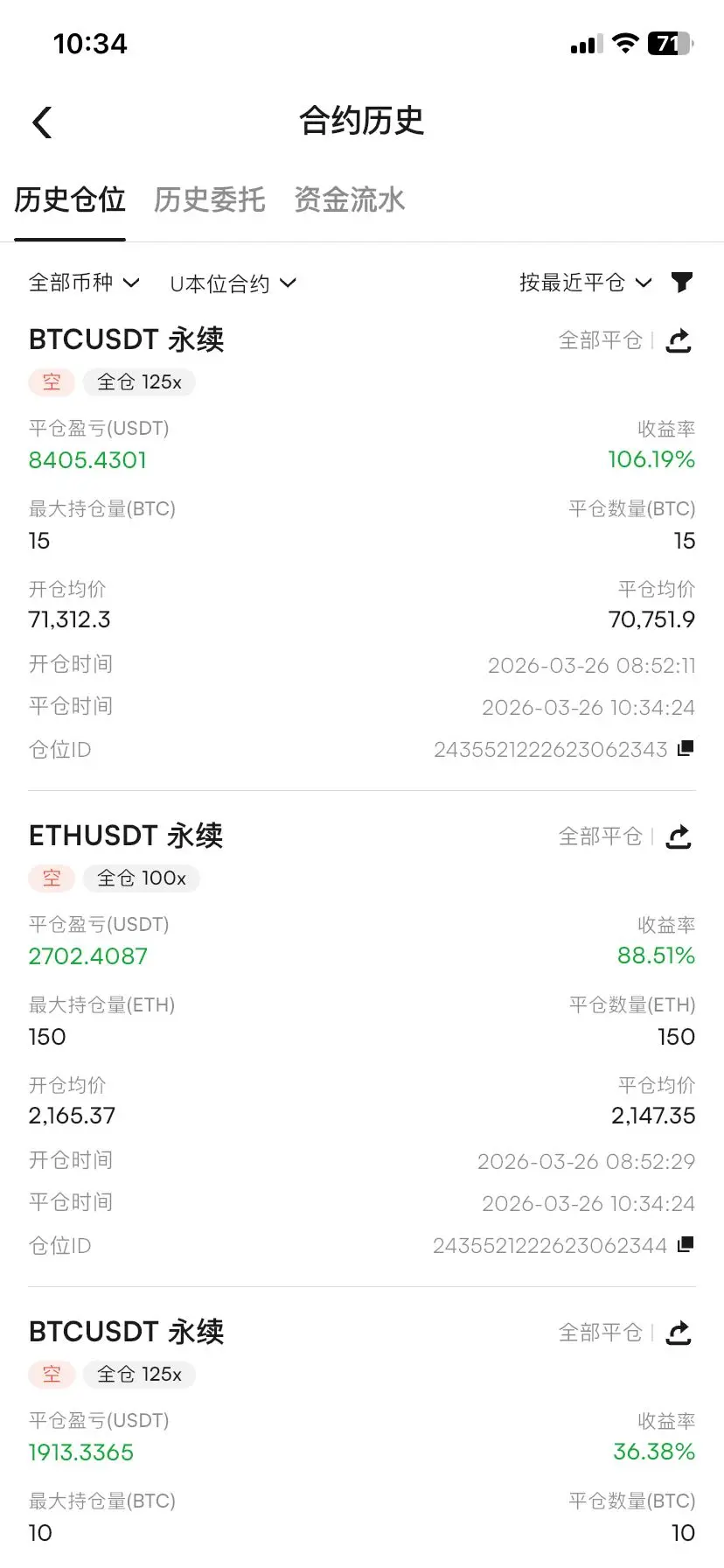Screen dimensions: 724x1568
Task: Switch to the 资金流水 tab
Action: tap(349, 200)
